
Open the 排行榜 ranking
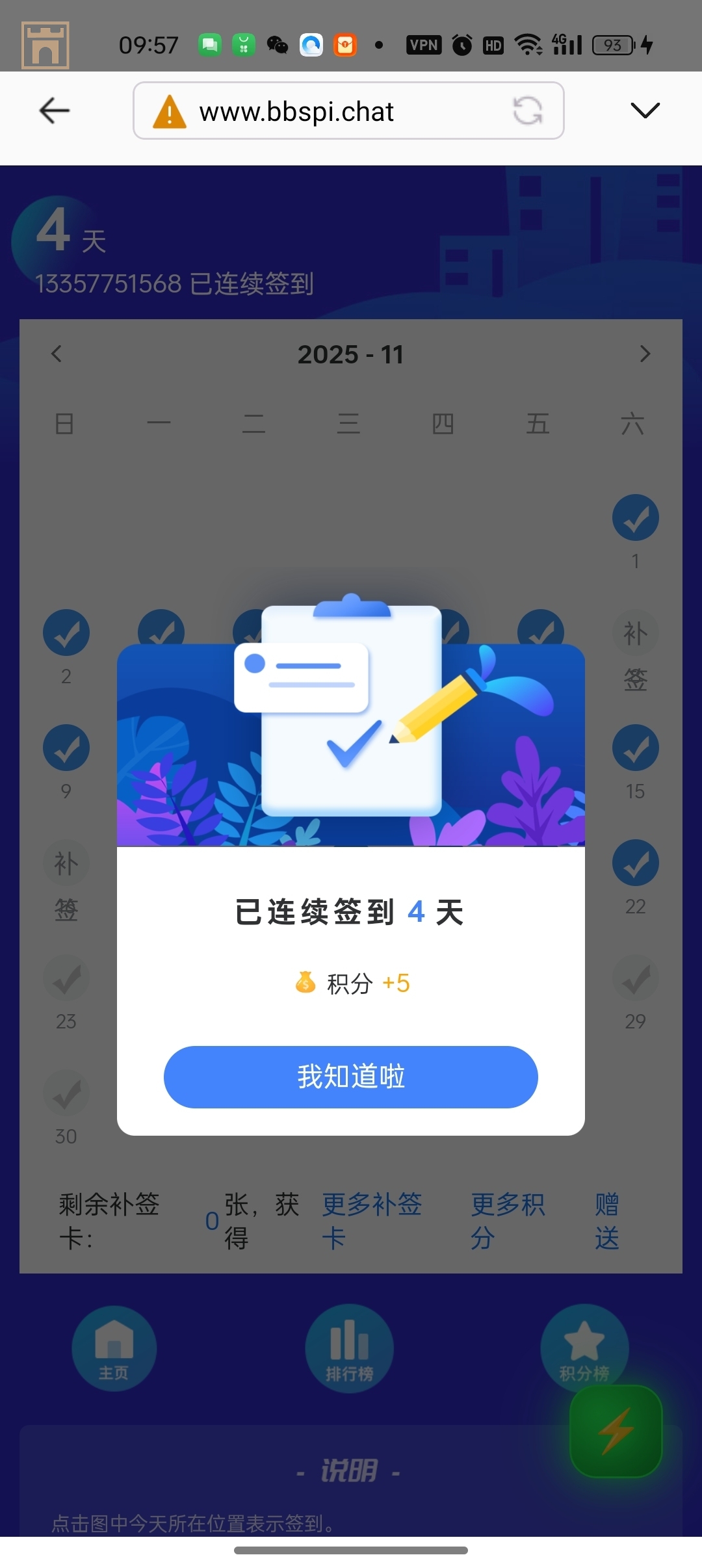point(350,1348)
